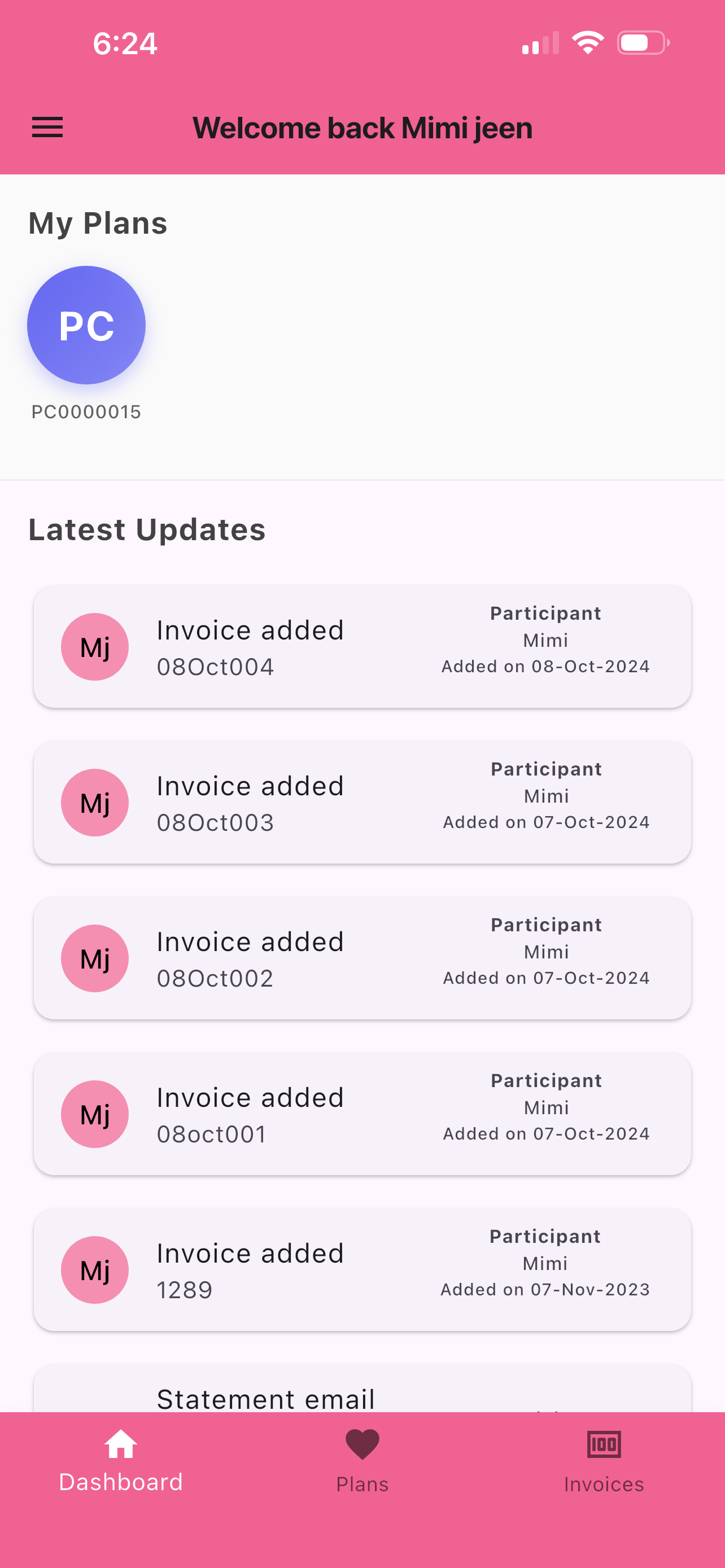Tap the Mj avatar on invoice 08Oct002
The width and height of the screenshot is (725, 1568).
coord(94,958)
